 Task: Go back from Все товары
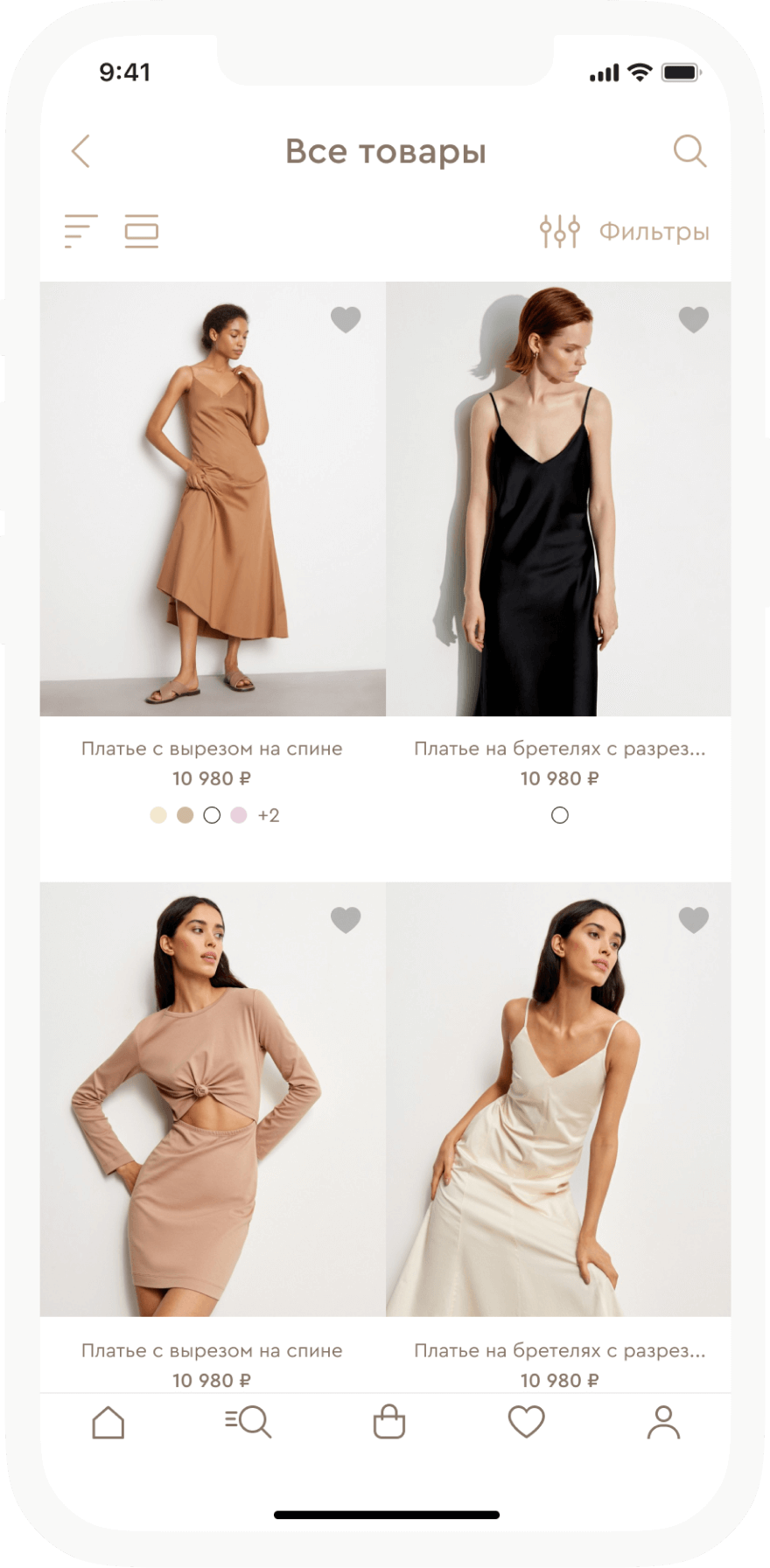(80, 151)
